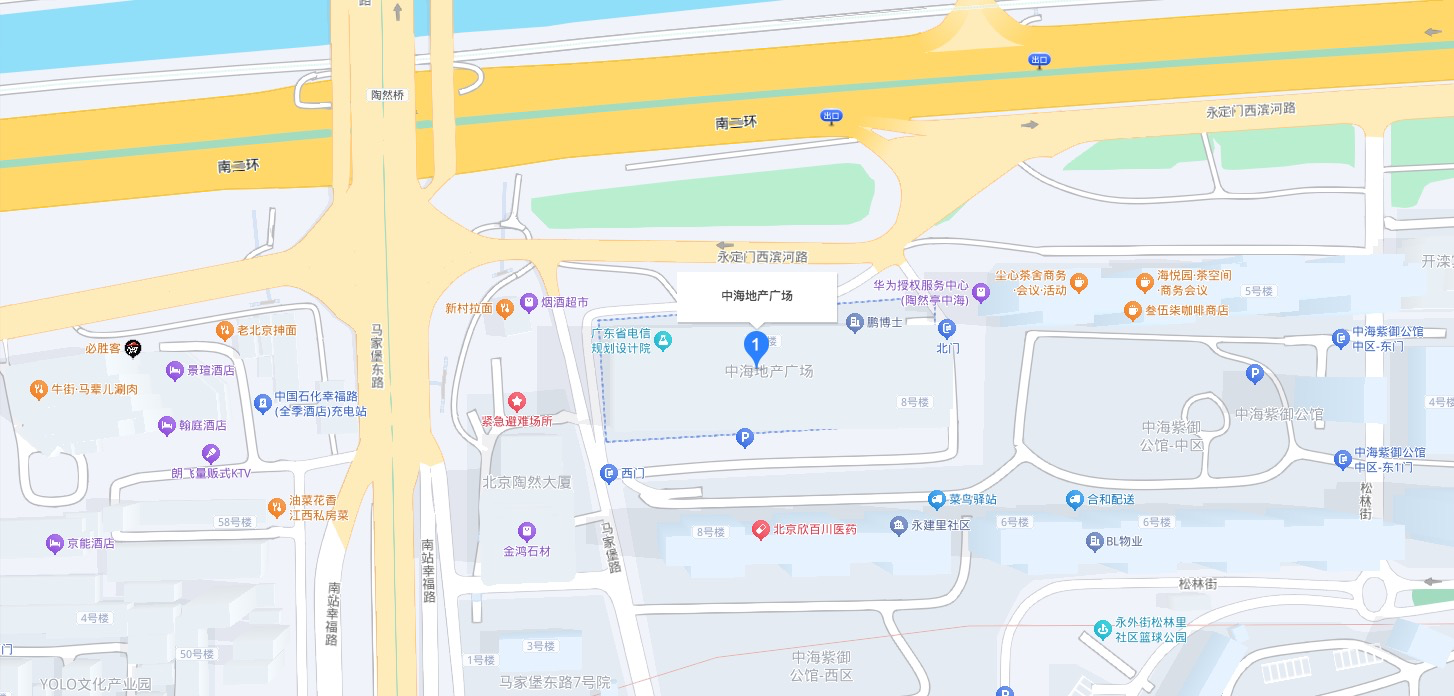Open the 华为授权服务中心 shop marker
Image resolution: width=1454 pixels, height=696 pixels.
981,292
